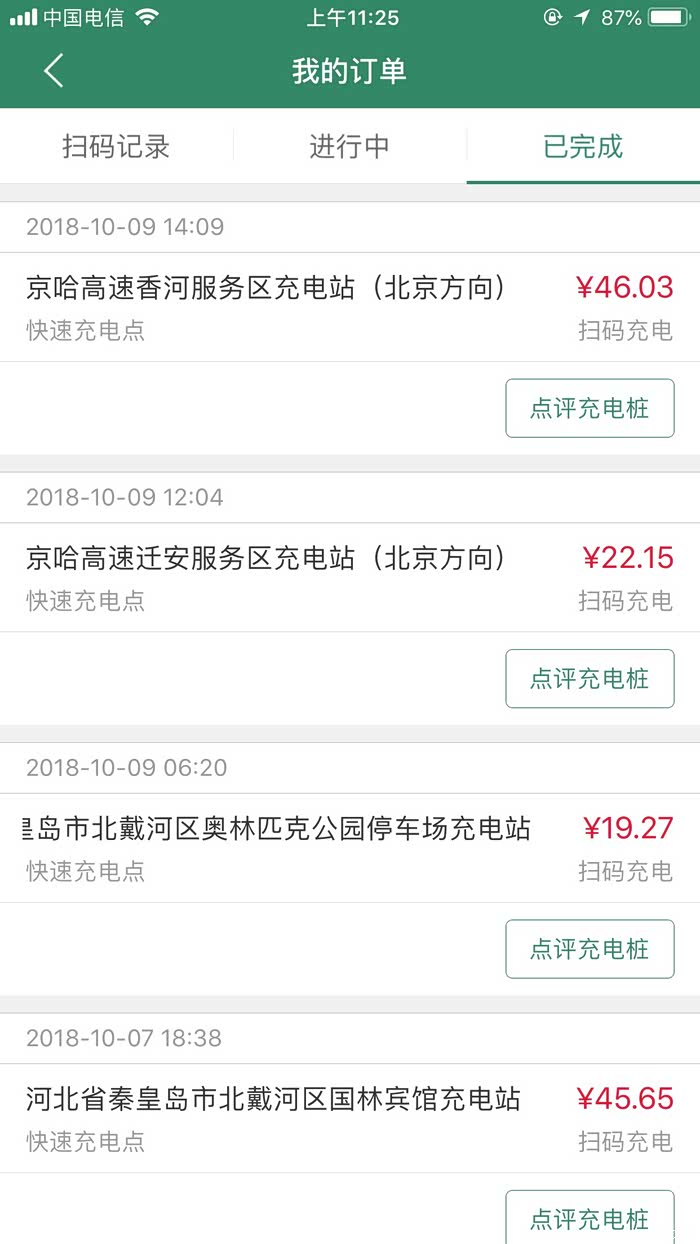This screenshot has width=700, height=1244.
Task: Switch to the 扫码记录 tab
Action: (116, 147)
